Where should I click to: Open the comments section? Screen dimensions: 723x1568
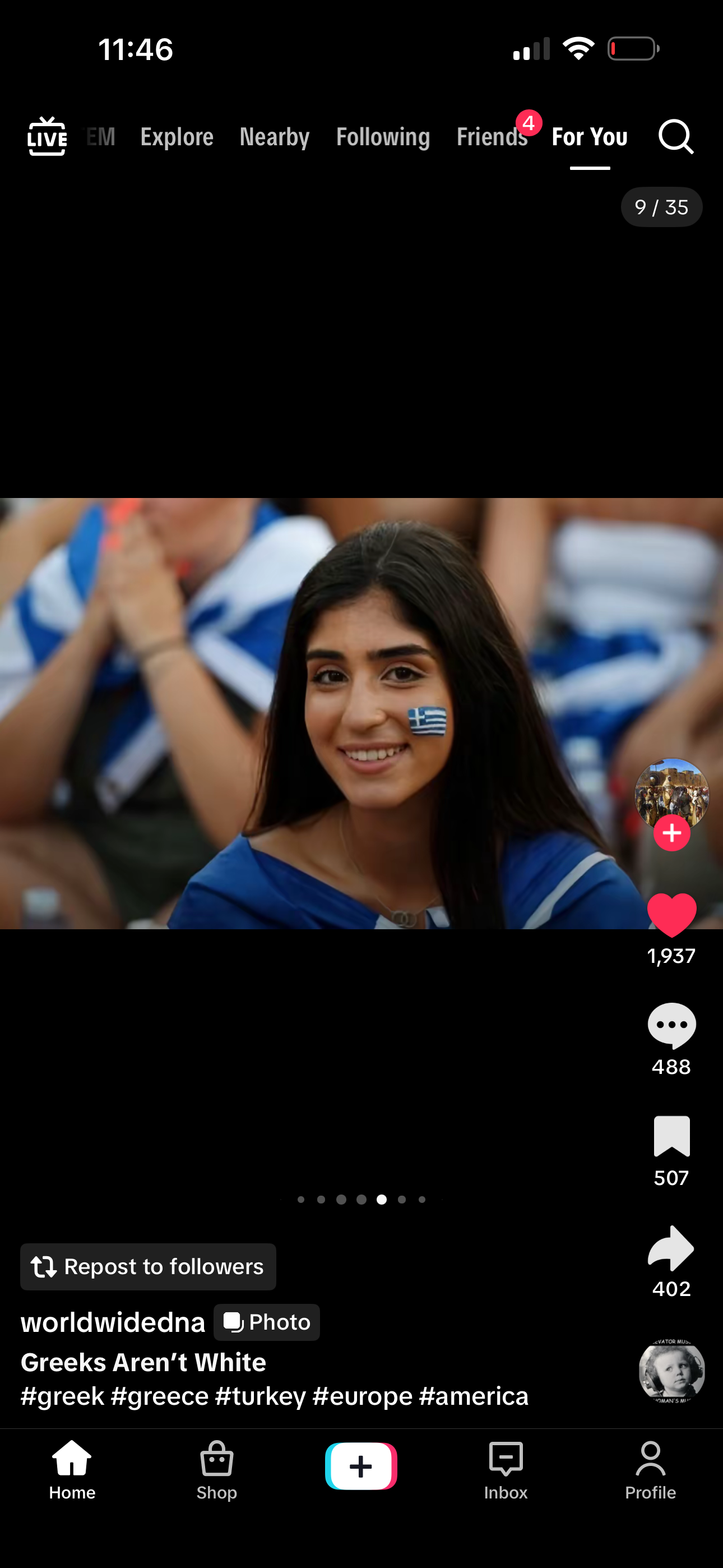(671, 1026)
